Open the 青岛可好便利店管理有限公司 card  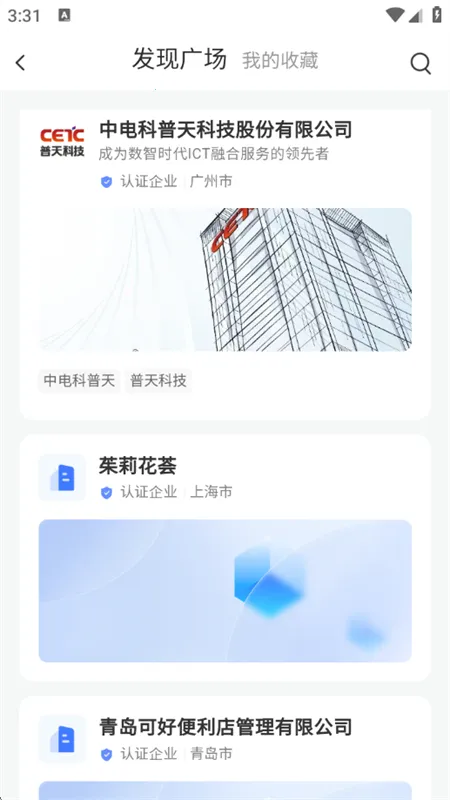pyautogui.click(x=225, y=748)
